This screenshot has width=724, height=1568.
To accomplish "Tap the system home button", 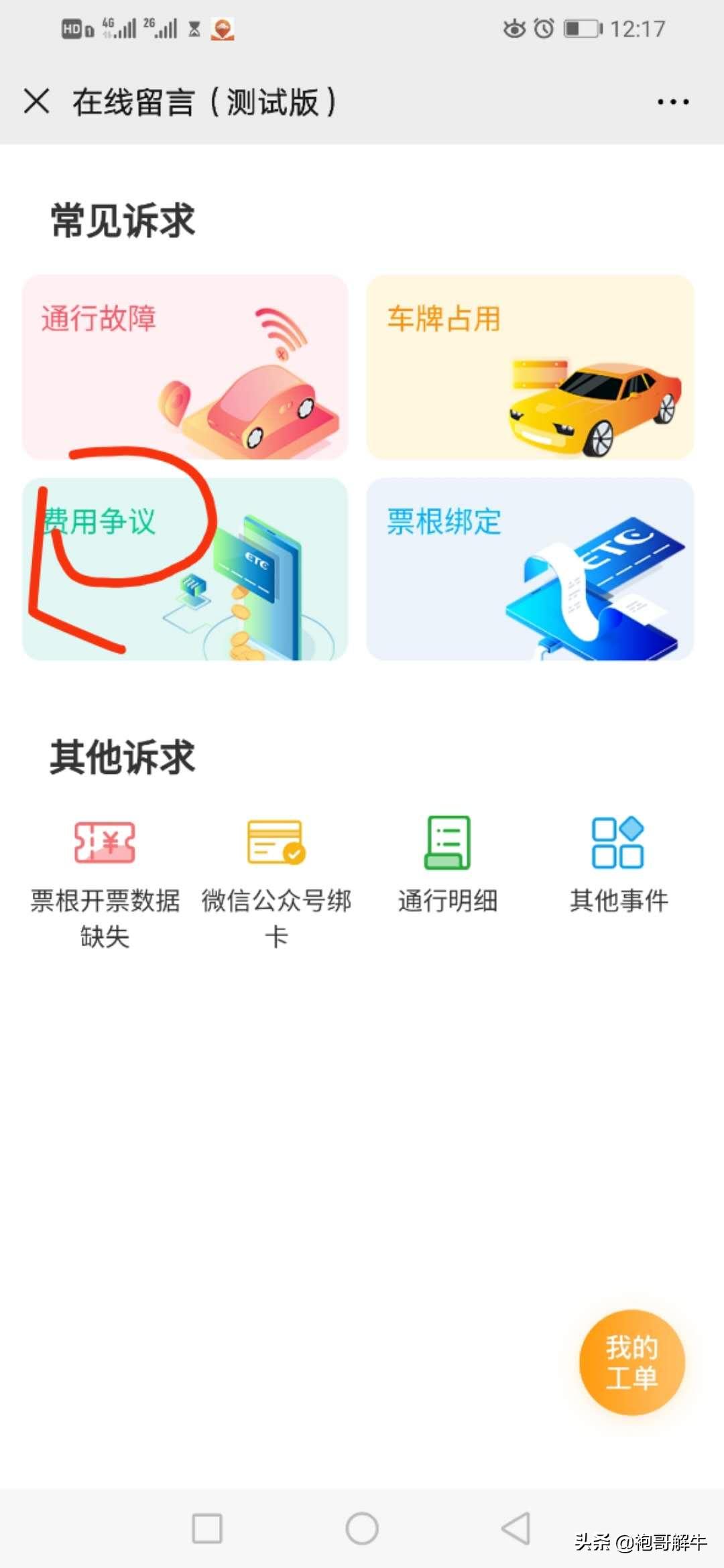I will pos(362,1528).
